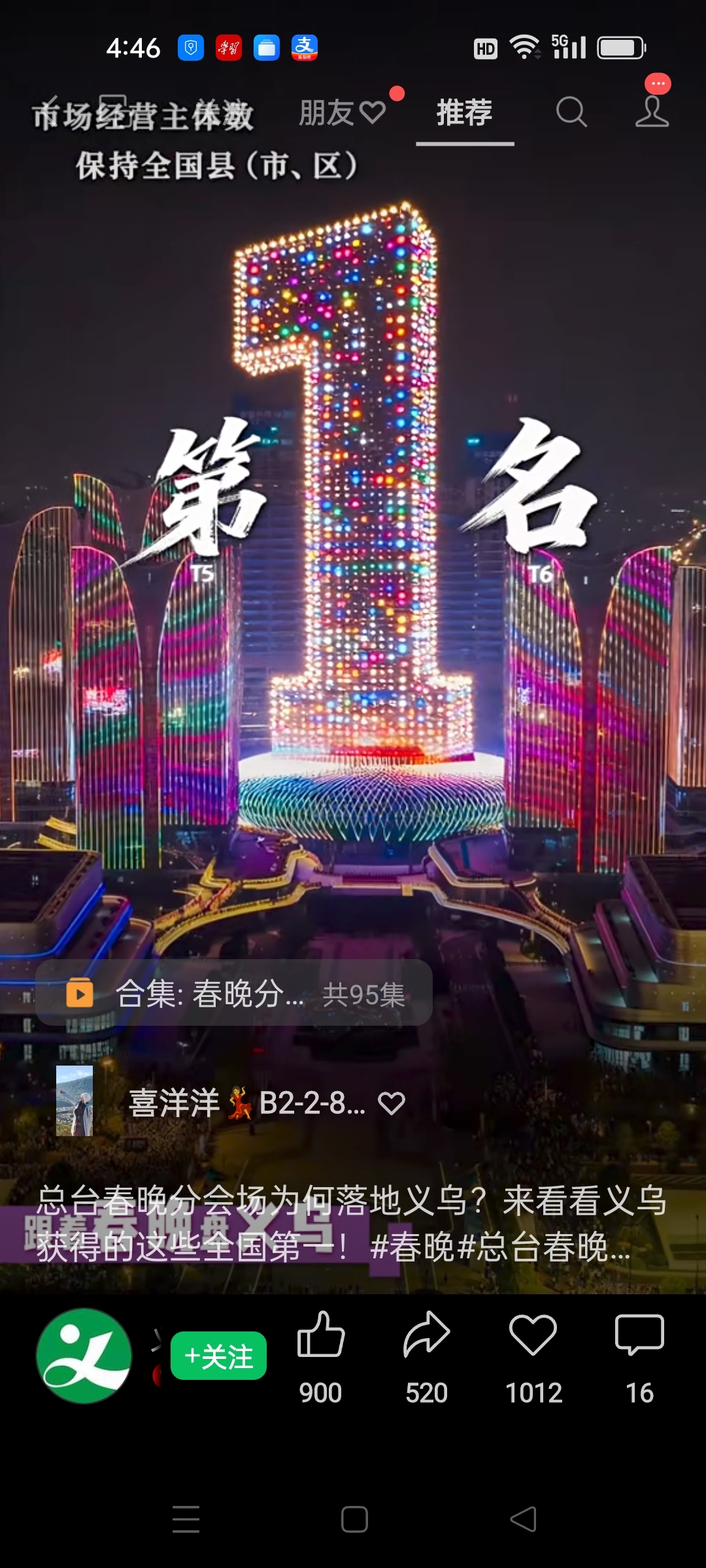Viewport: 706px width, 1568px height.
Task: Open the green channel avatar
Action: tap(84, 1356)
